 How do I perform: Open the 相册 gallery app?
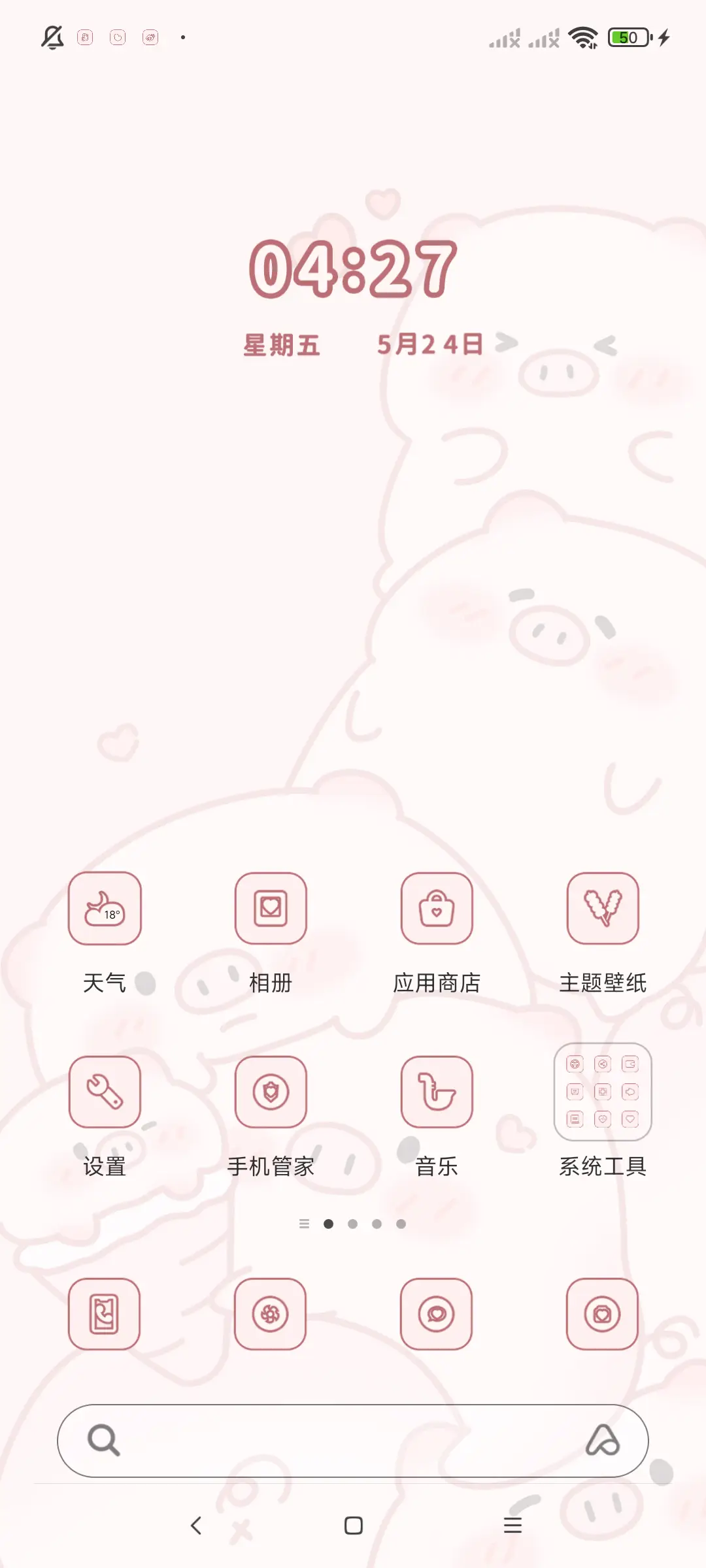point(271,909)
